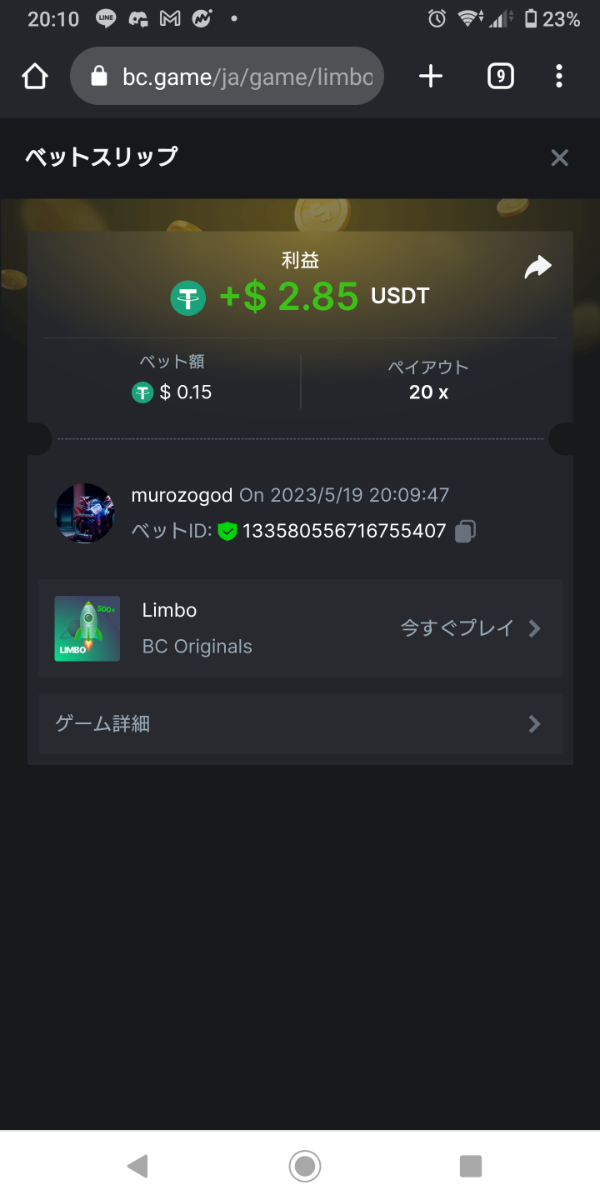Share this bet result
600x1200 pixels.
538,267
